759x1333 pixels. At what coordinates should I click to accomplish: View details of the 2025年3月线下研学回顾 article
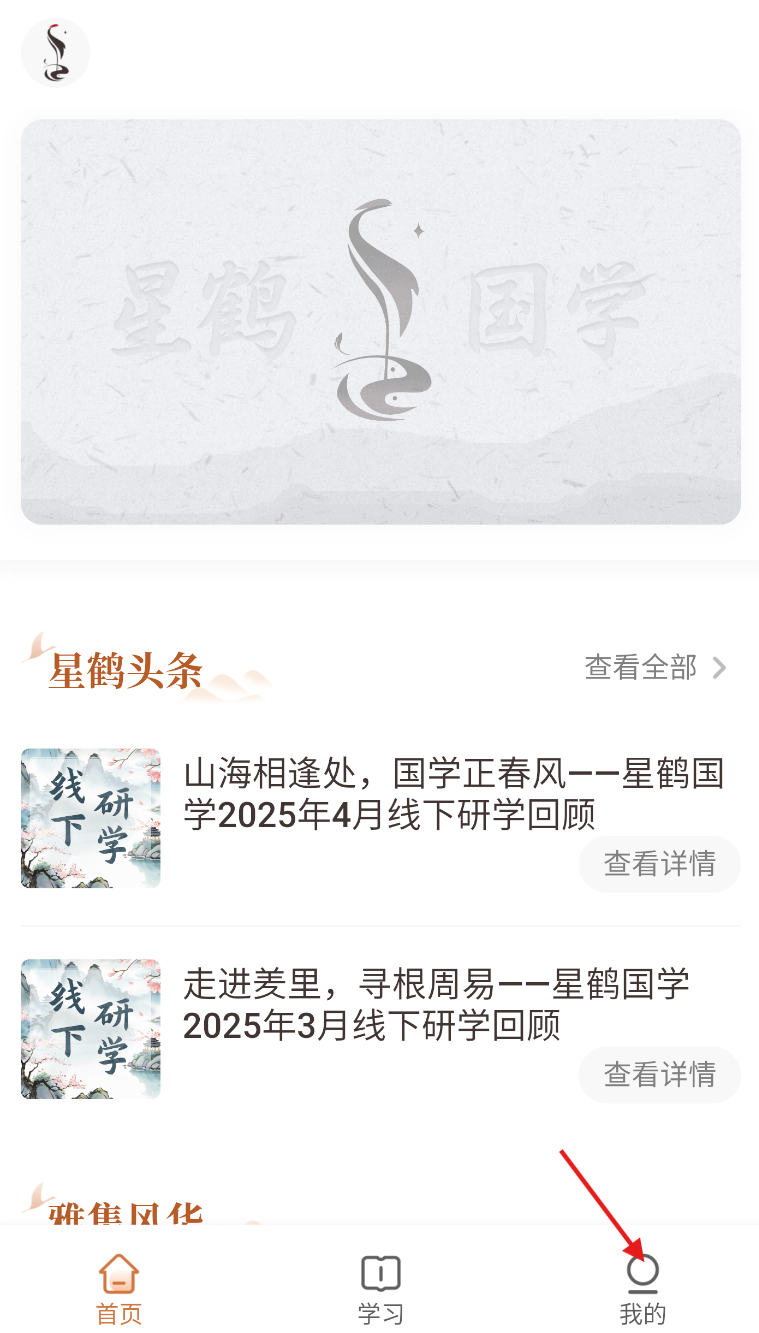click(659, 1074)
